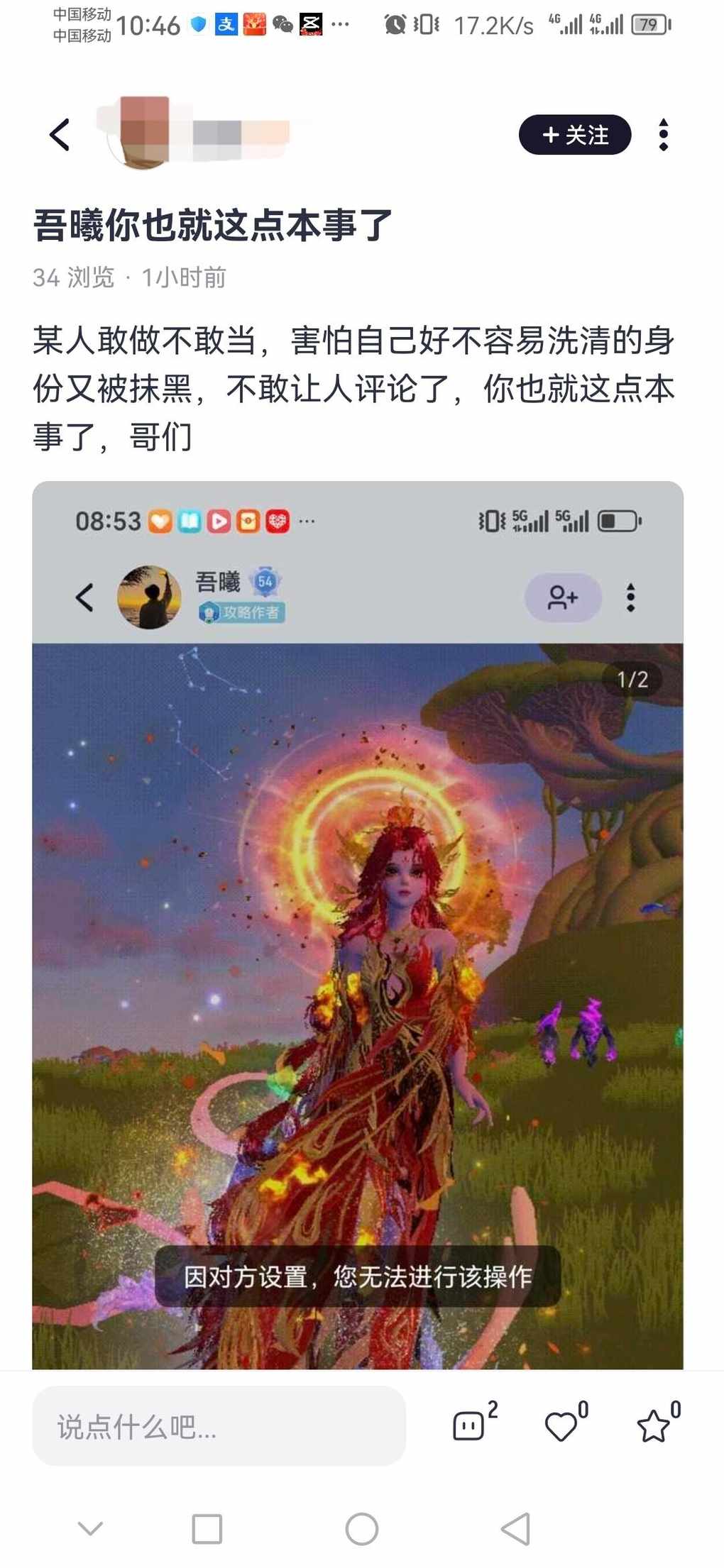Screen dimensions: 724x1568
Task: Open the three-dot overflow menu of the post
Action: coord(663,135)
